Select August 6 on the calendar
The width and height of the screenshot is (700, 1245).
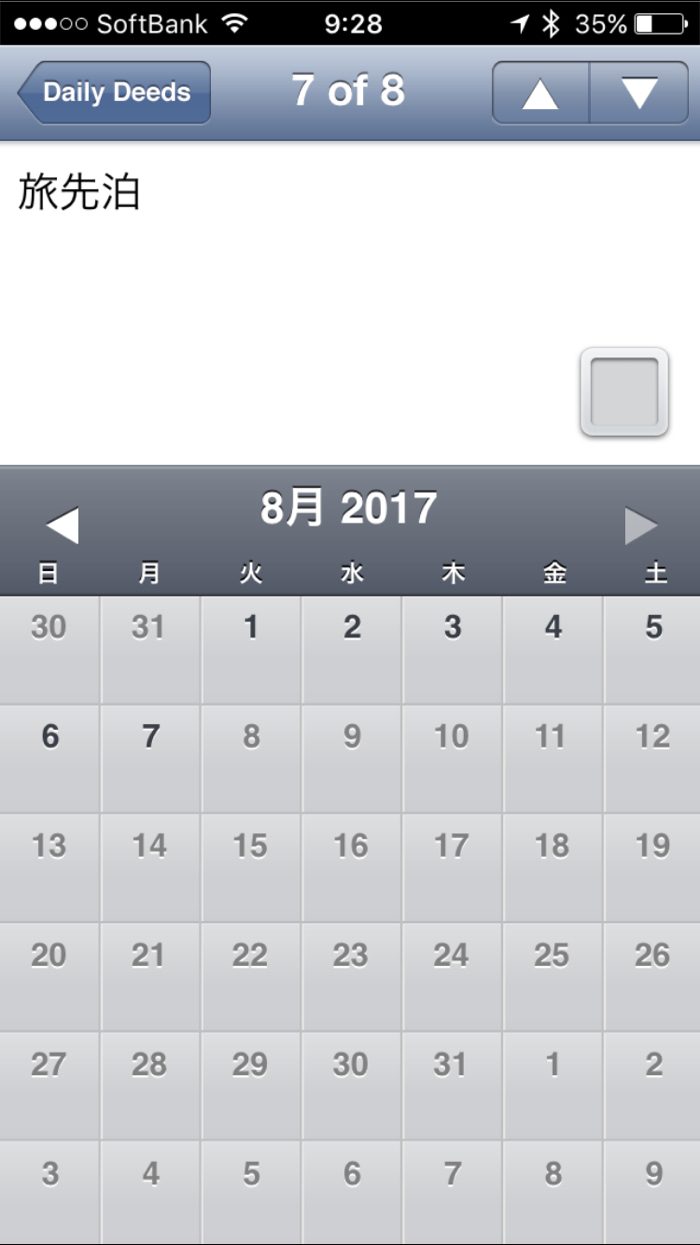(x=50, y=758)
